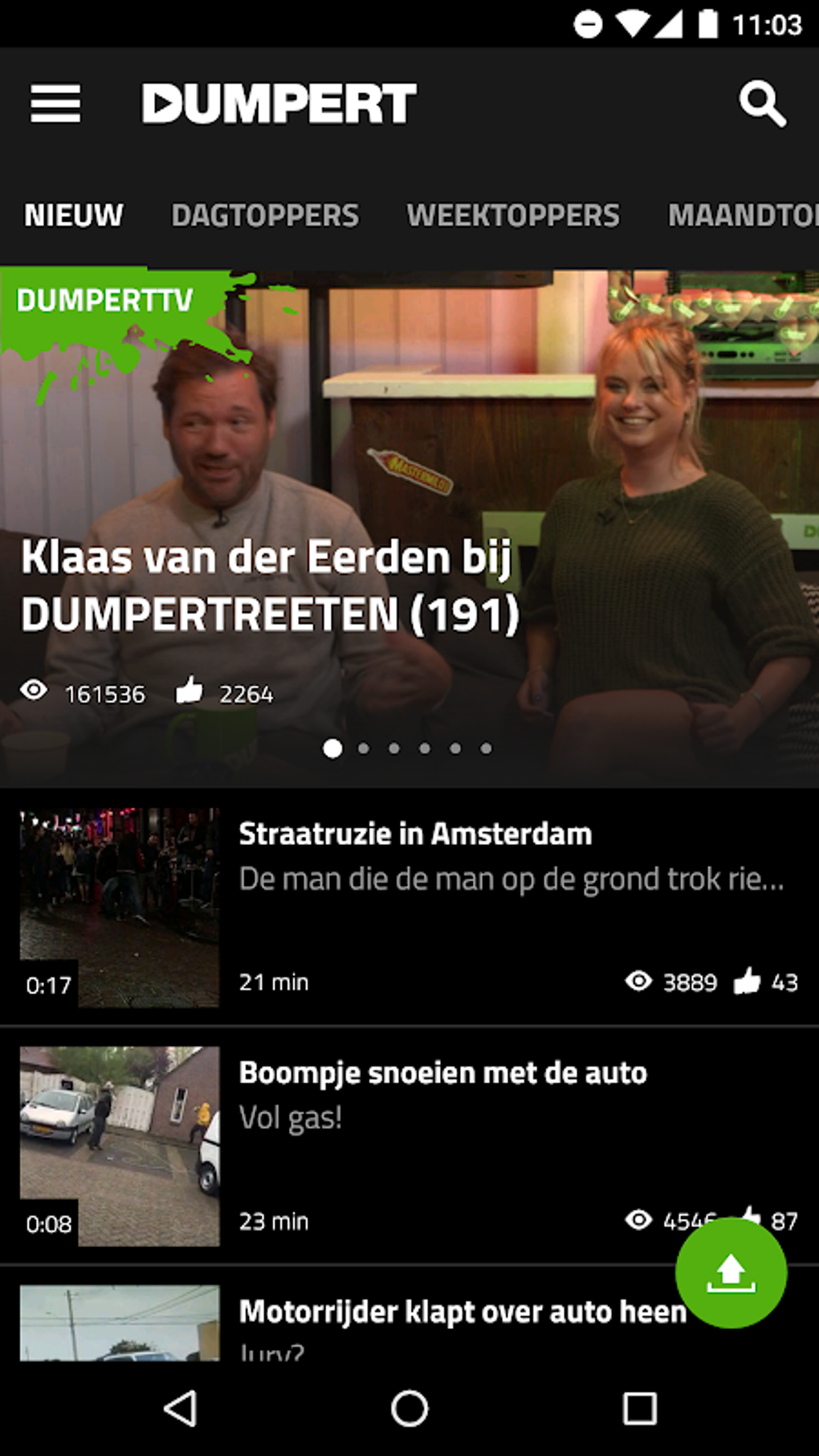Switch to the Dagtoppers tab
This screenshot has height=1456, width=819.
point(265,215)
